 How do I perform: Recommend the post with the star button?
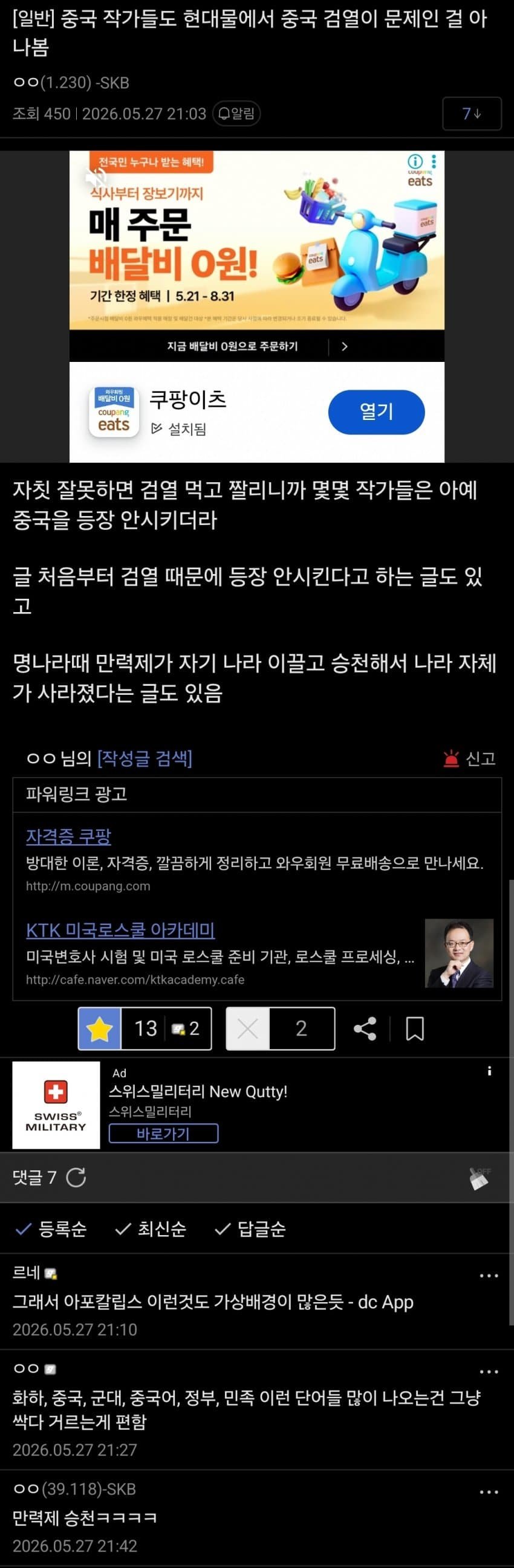100,1028
